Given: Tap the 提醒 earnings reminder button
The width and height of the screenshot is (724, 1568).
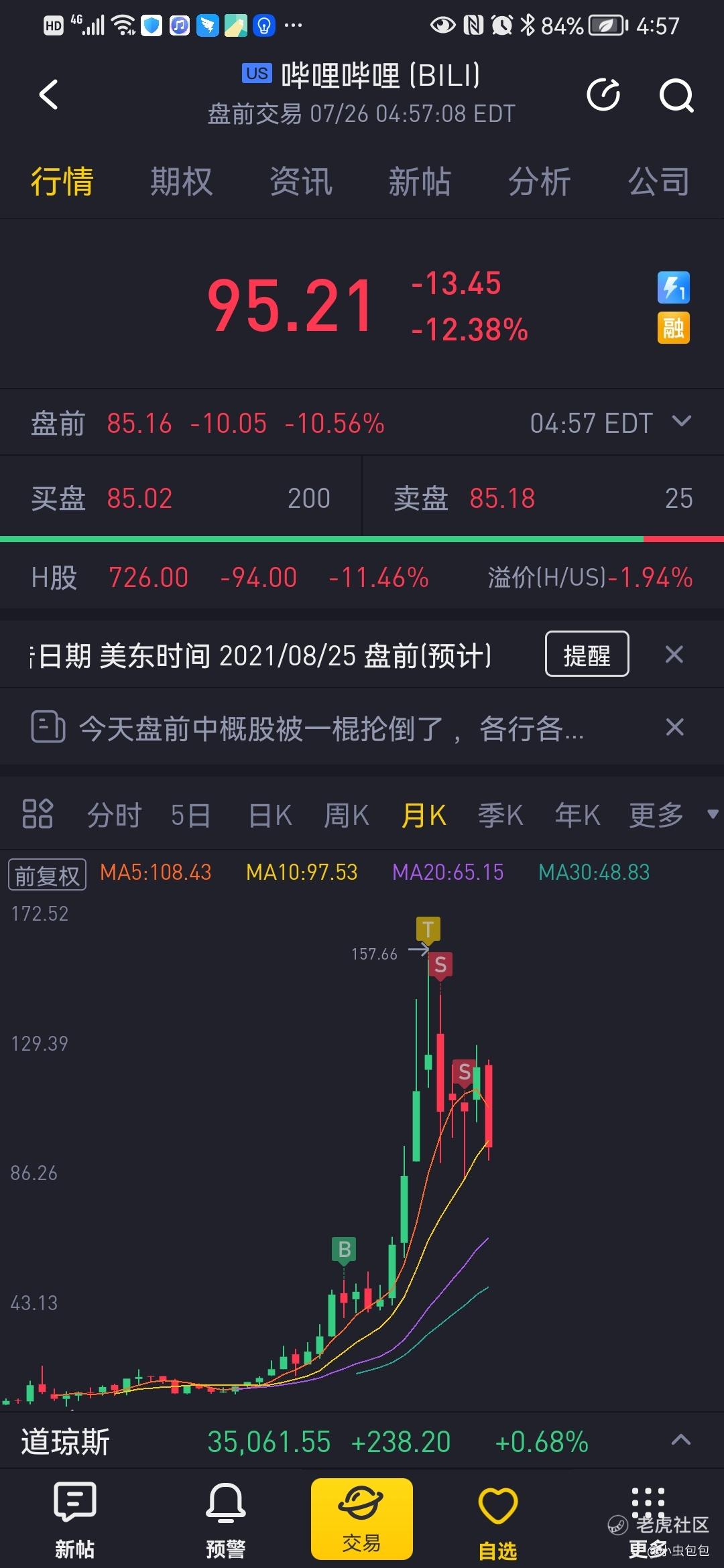Looking at the screenshot, I should coord(587,654).
